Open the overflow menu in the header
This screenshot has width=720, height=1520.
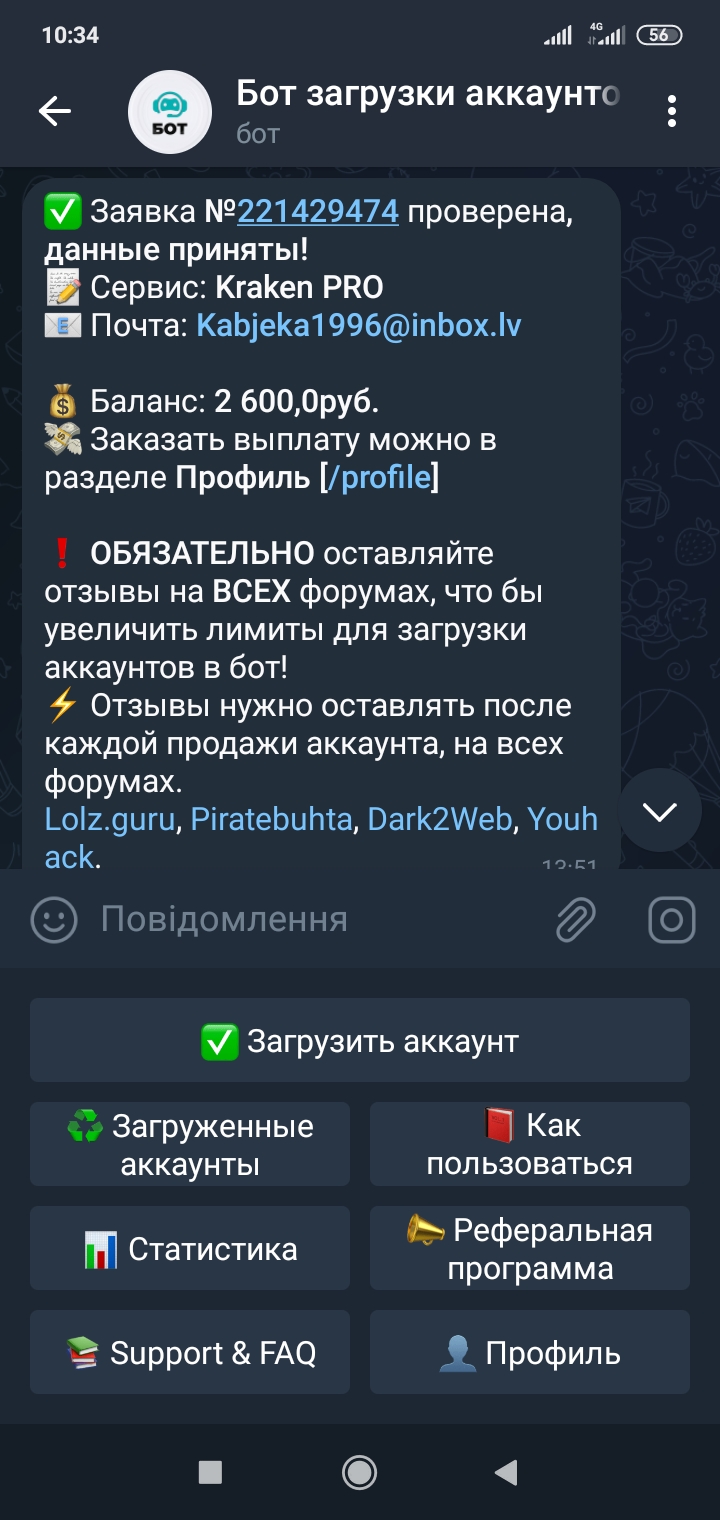pos(672,111)
